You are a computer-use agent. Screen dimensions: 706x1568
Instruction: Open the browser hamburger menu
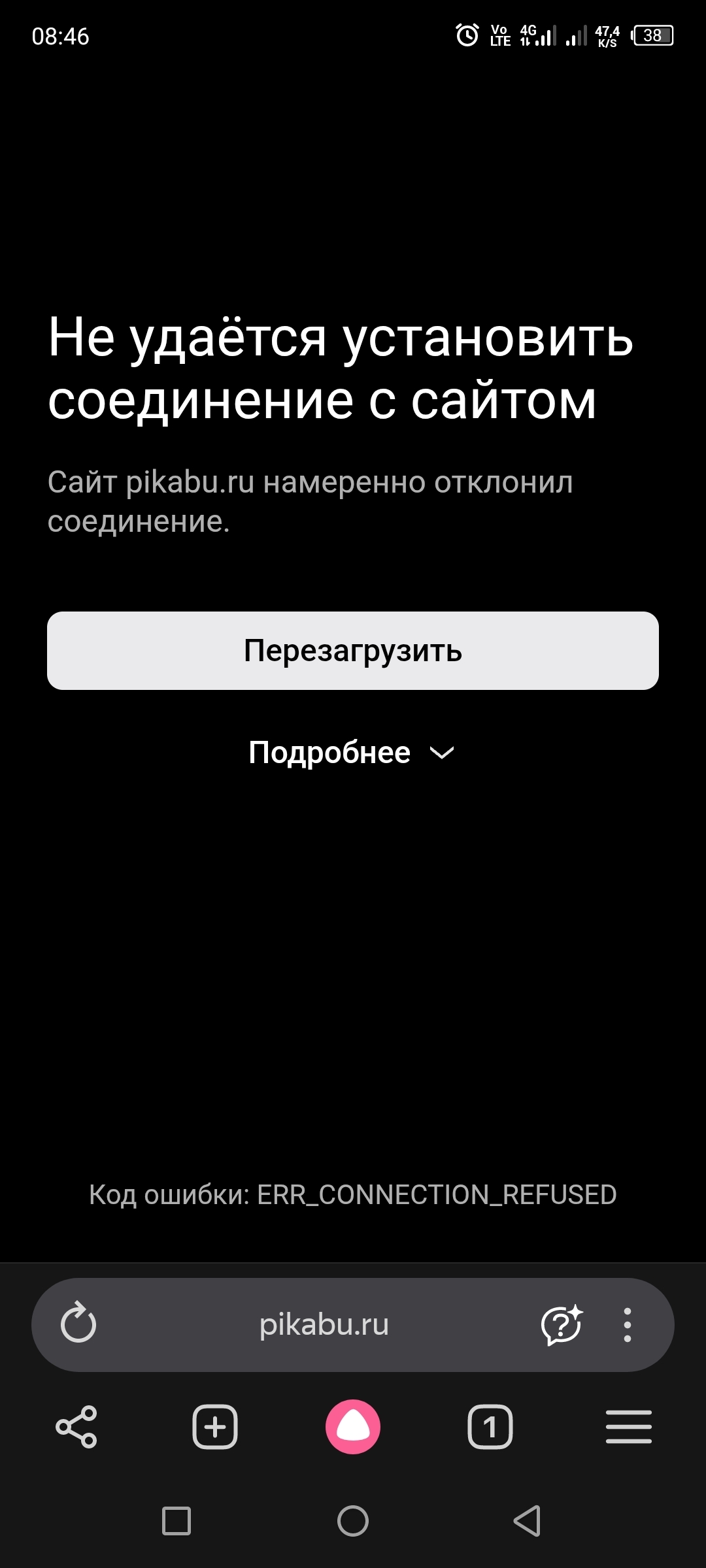629,1427
